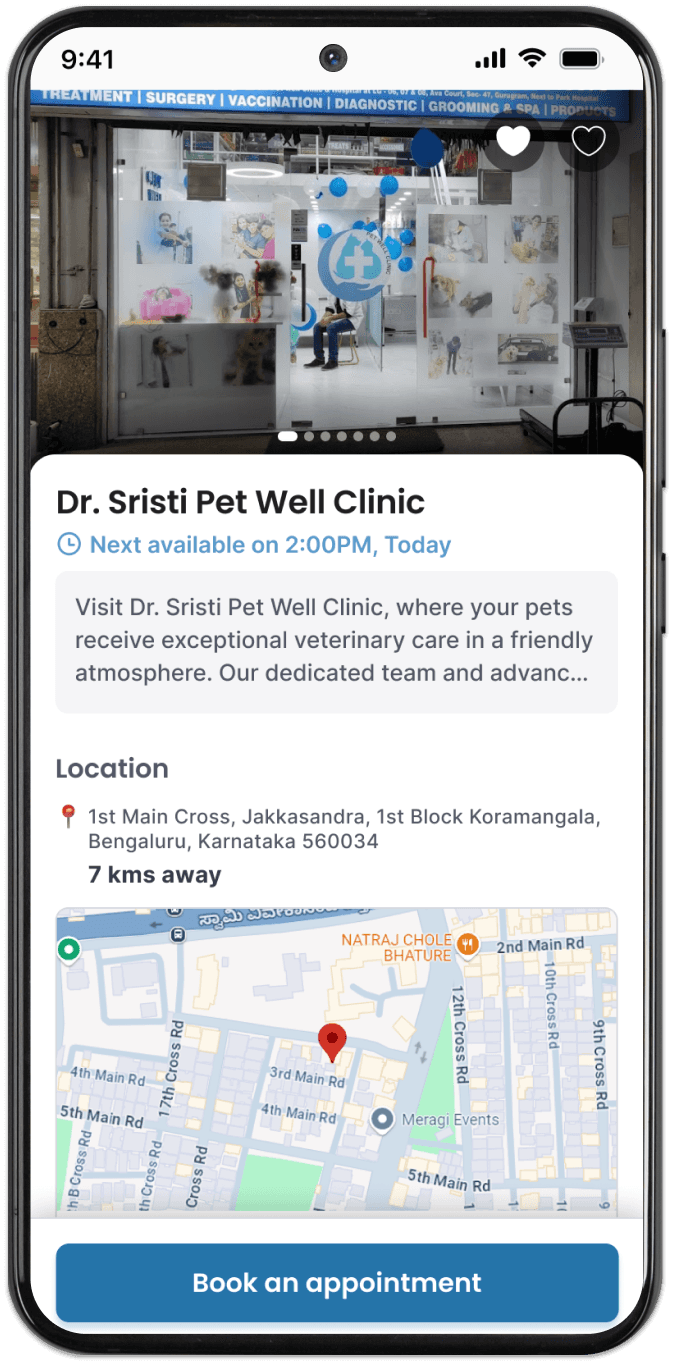This screenshot has width=674, height=1365.
Task: Tap the filled white heart icon
Action: (x=513, y=141)
